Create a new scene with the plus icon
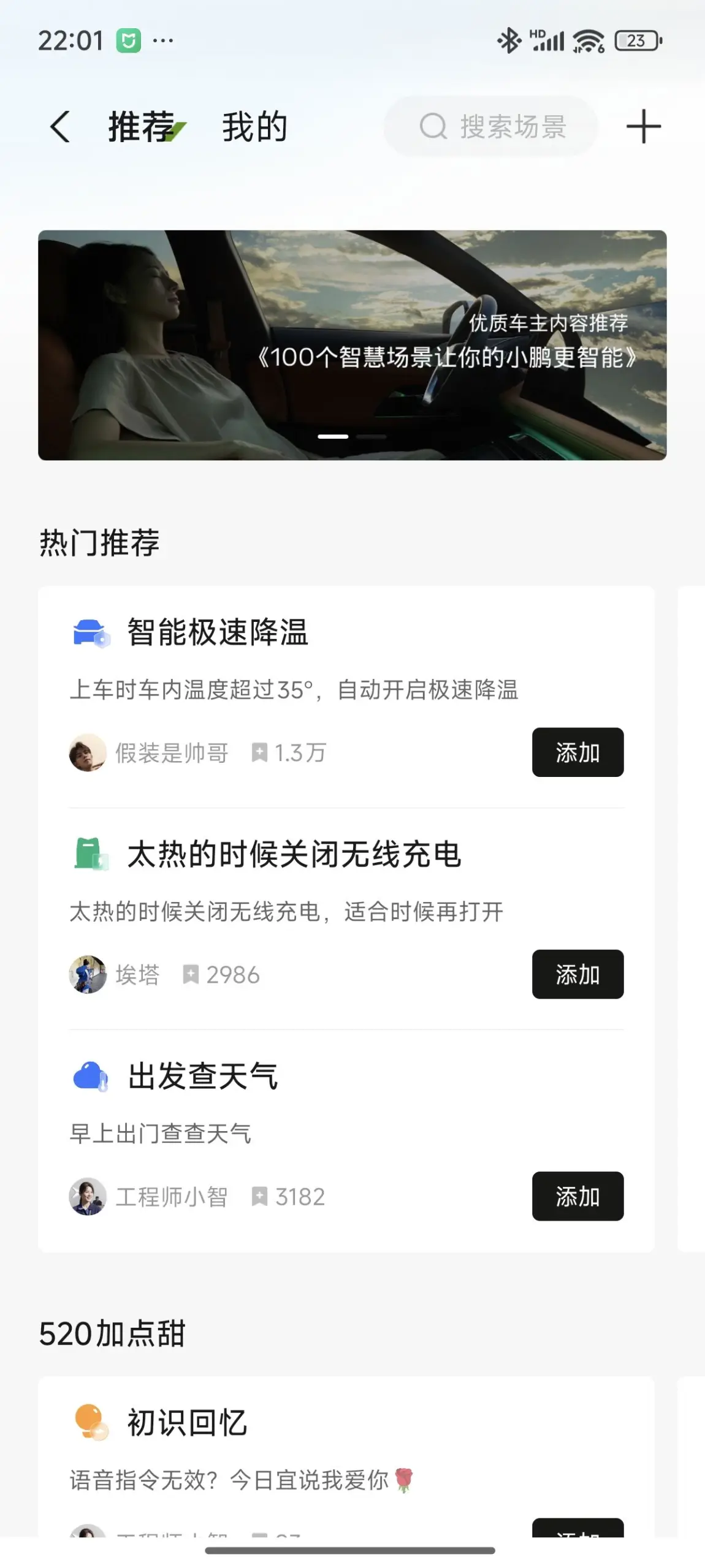 643,127
